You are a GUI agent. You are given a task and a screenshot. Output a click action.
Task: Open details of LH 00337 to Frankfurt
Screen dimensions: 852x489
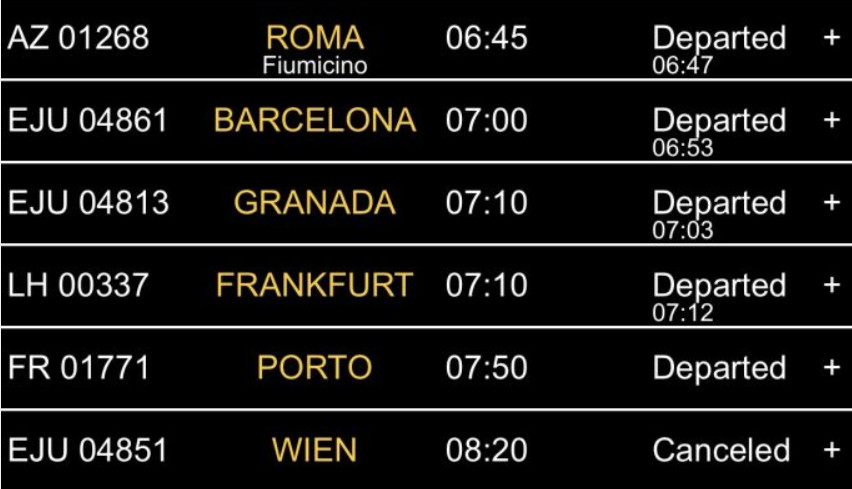pos(831,285)
